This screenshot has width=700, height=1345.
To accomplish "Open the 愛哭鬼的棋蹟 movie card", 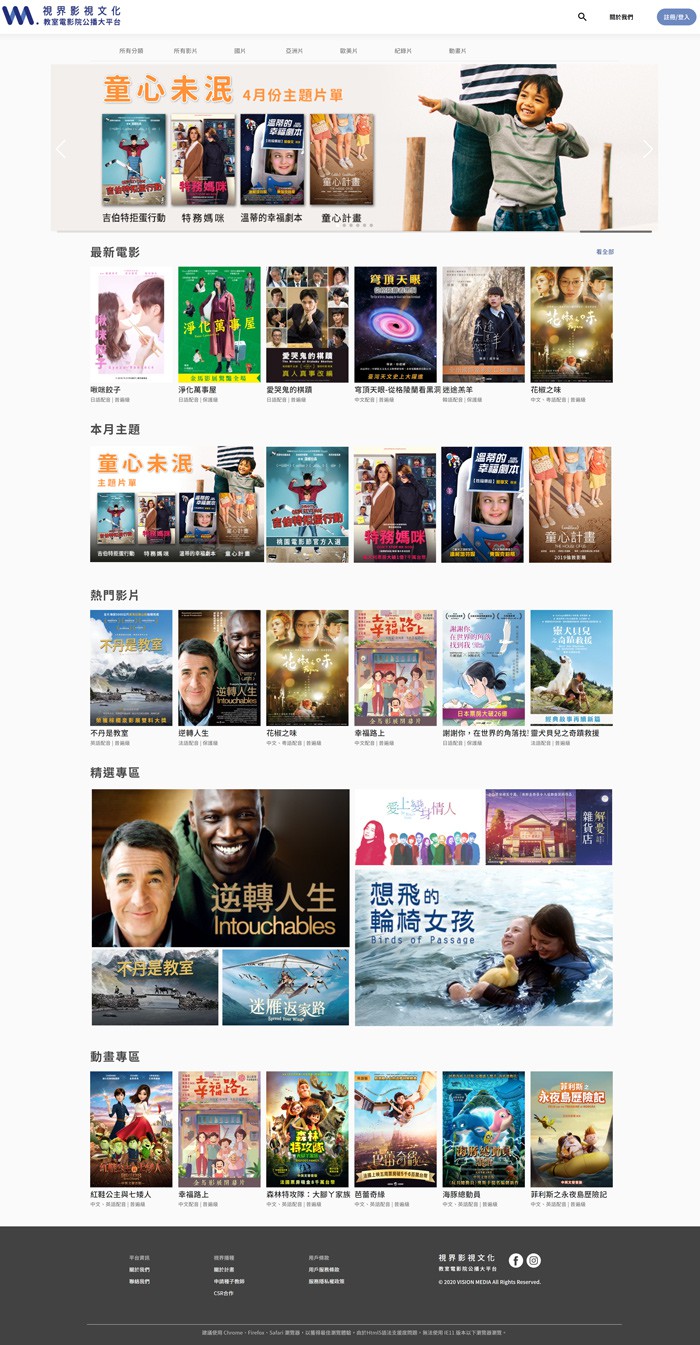I will coord(307,324).
